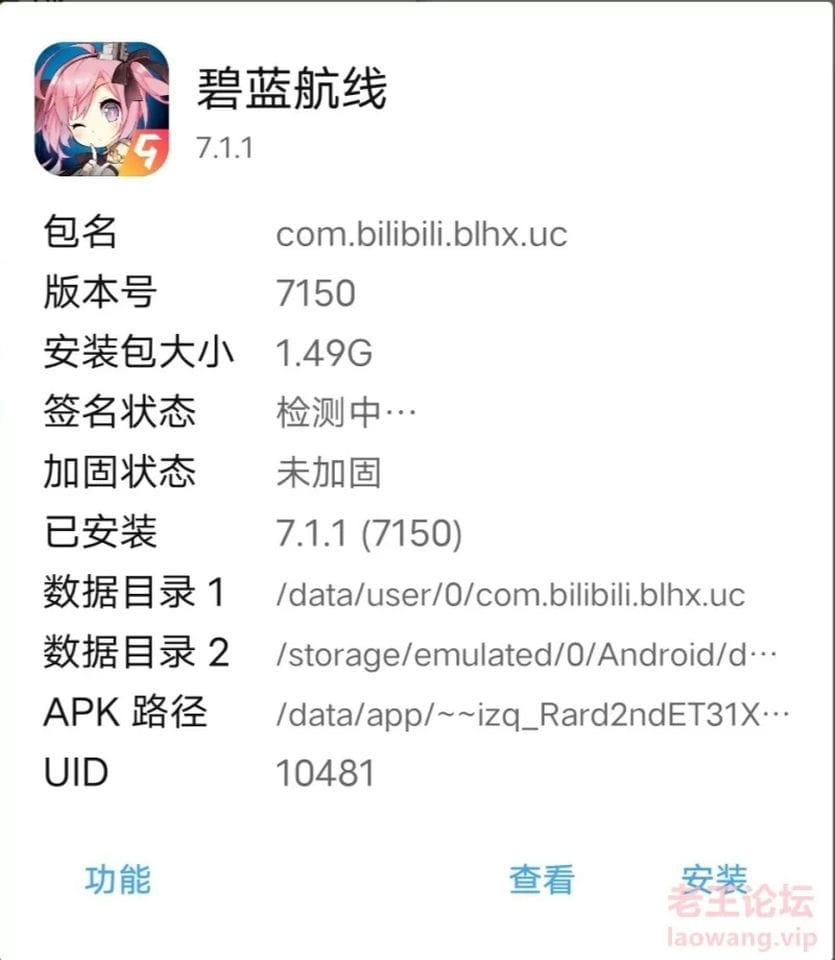Tap the 功能 button
This screenshot has width=835, height=960.
pos(118,879)
